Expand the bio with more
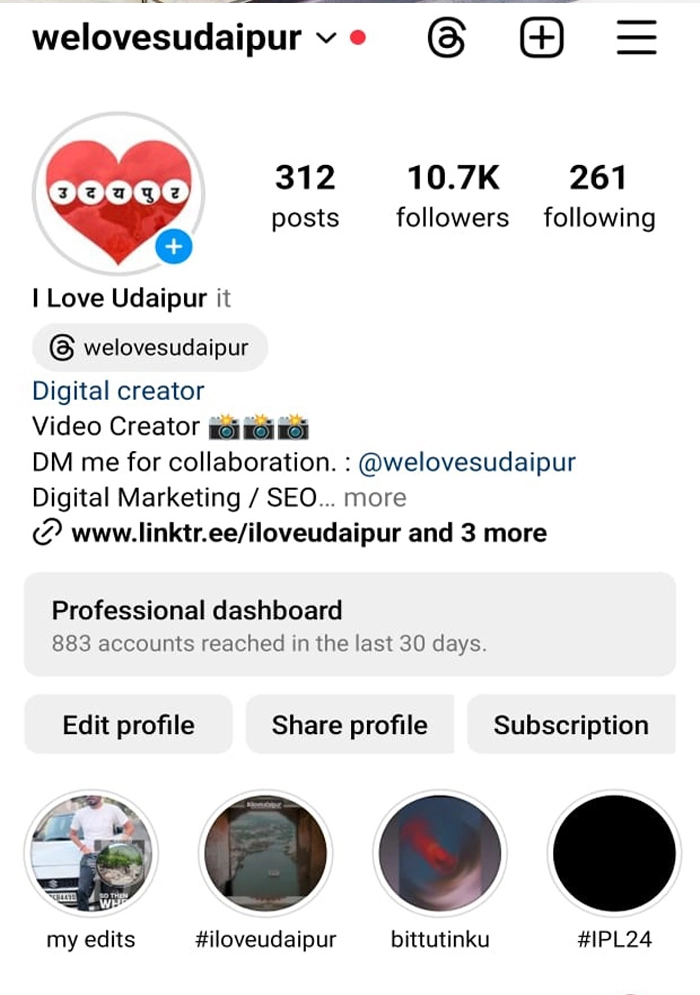The width and height of the screenshot is (700, 995). [x=375, y=497]
